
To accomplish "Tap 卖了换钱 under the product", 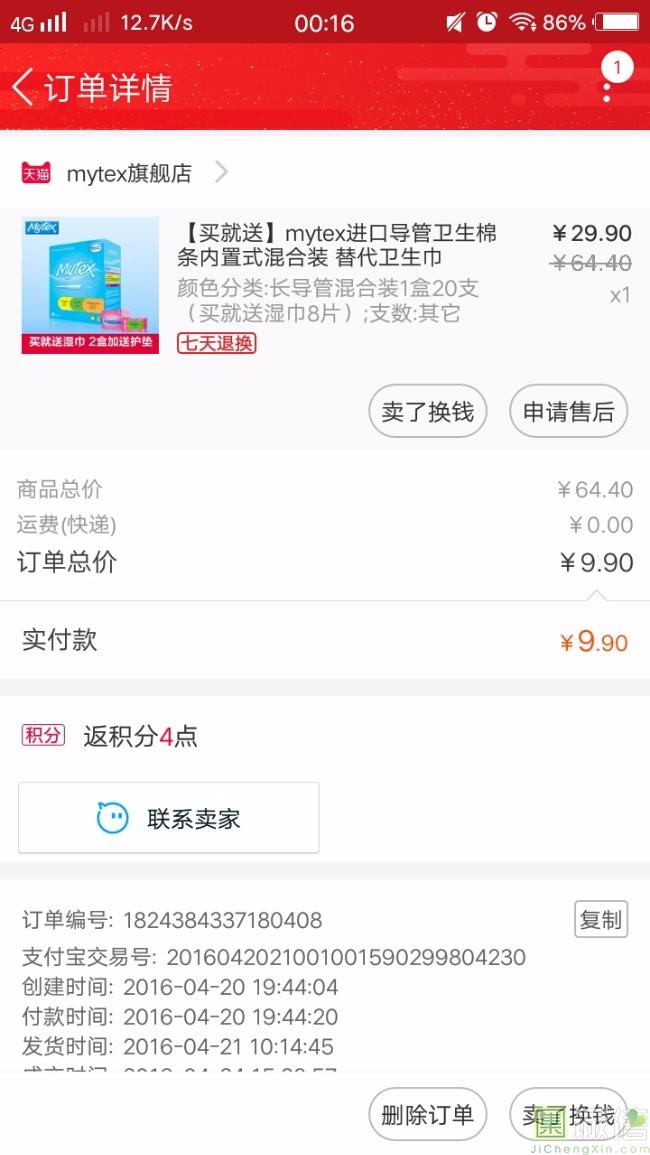I will pyautogui.click(x=428, y=411).
